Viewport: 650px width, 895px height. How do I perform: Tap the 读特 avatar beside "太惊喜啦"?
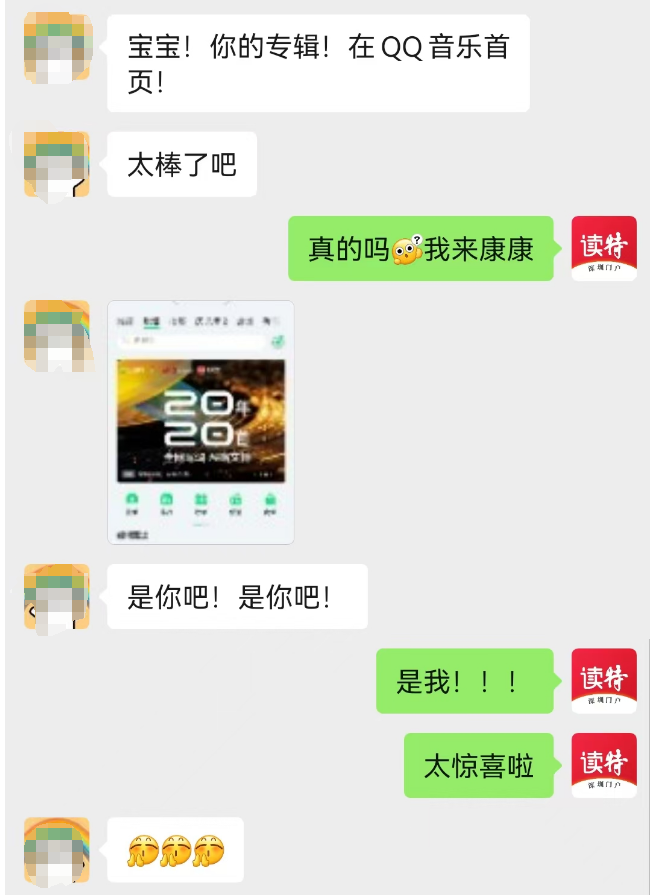(x=604, y=765)
